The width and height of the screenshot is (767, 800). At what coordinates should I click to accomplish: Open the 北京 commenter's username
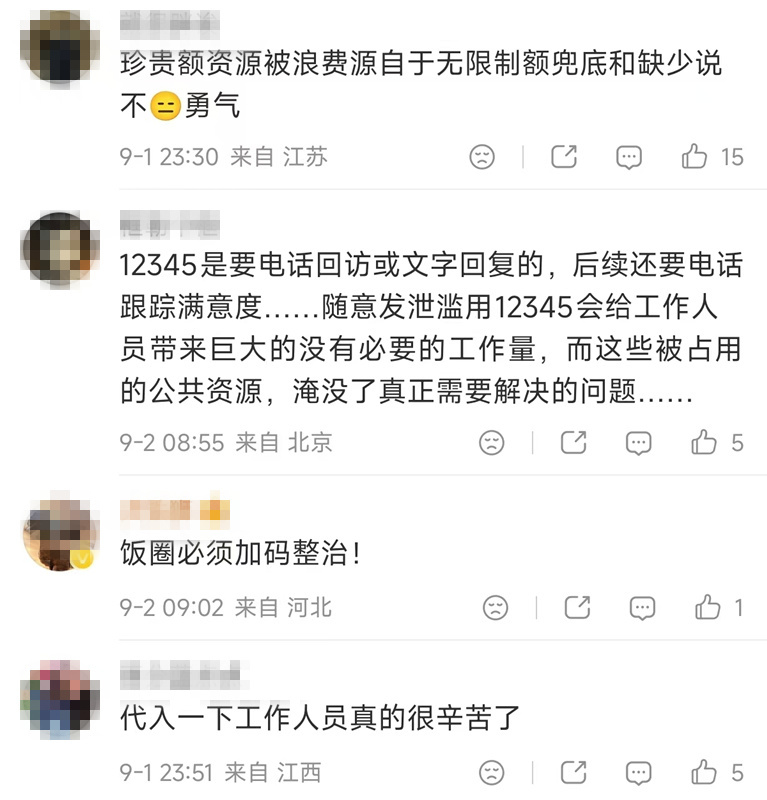click(x=170, y=224)
